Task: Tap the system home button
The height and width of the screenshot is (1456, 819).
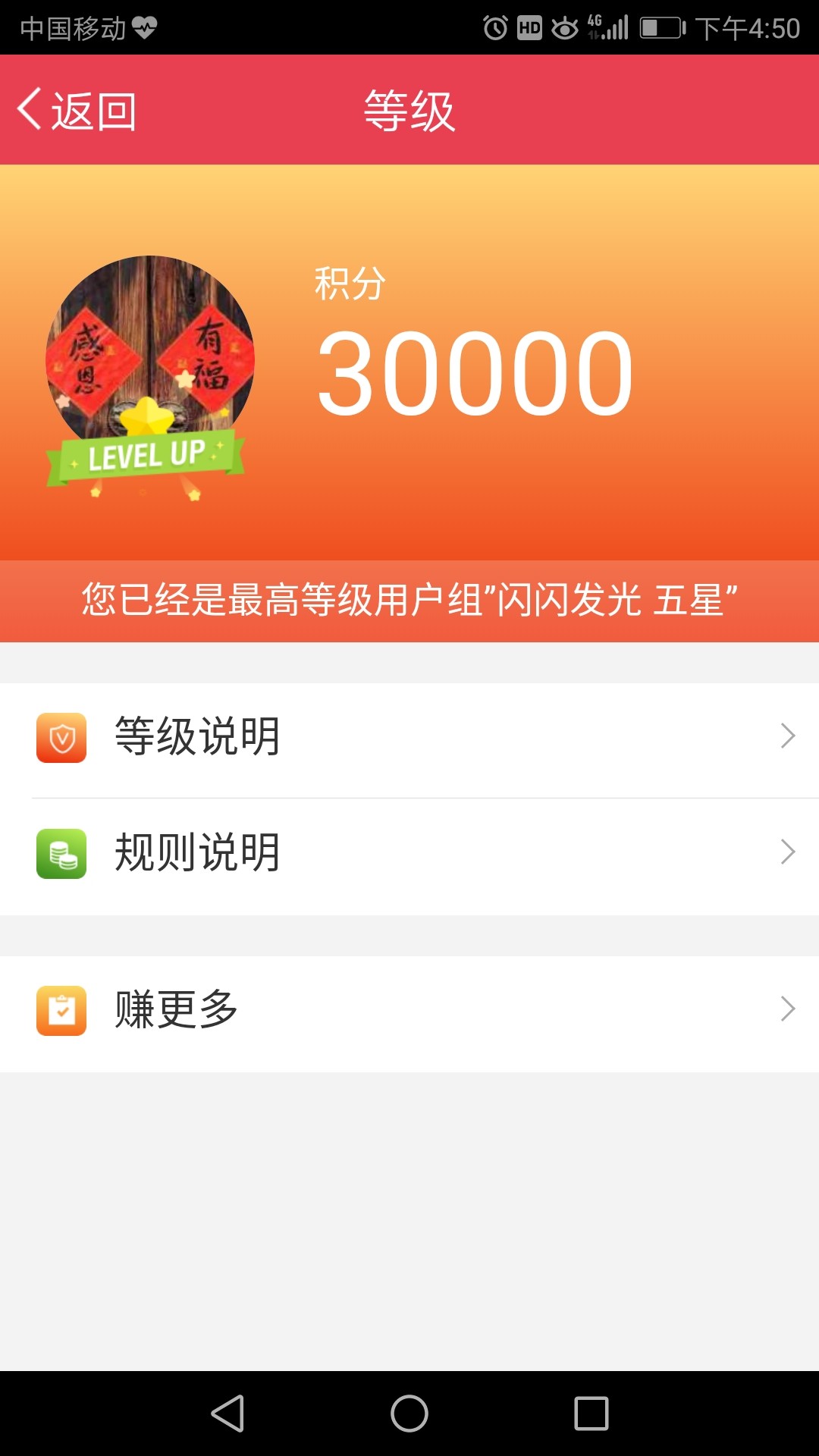Action: (x=409, y=1414)
